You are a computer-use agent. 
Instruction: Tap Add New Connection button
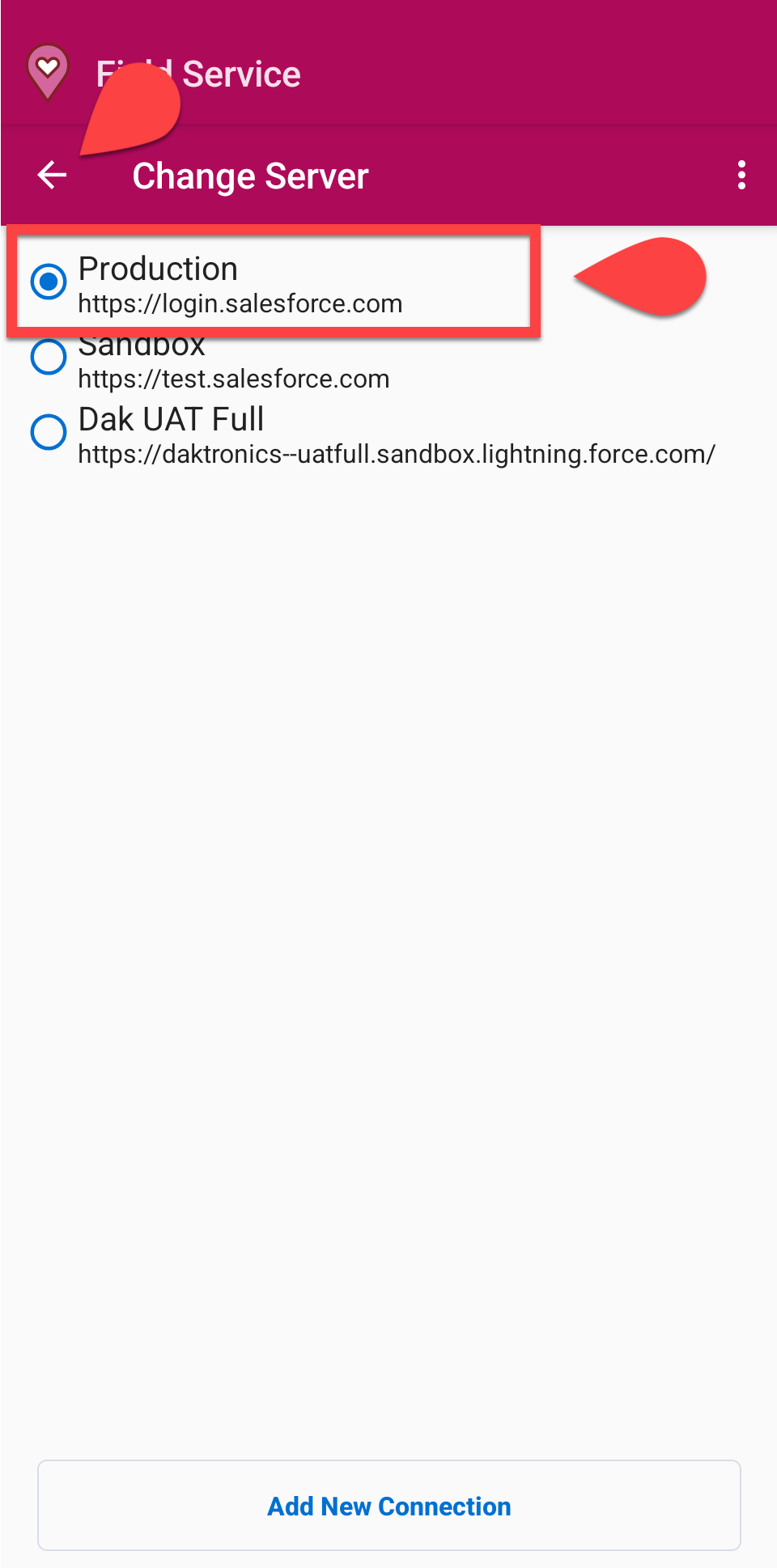388,1506
